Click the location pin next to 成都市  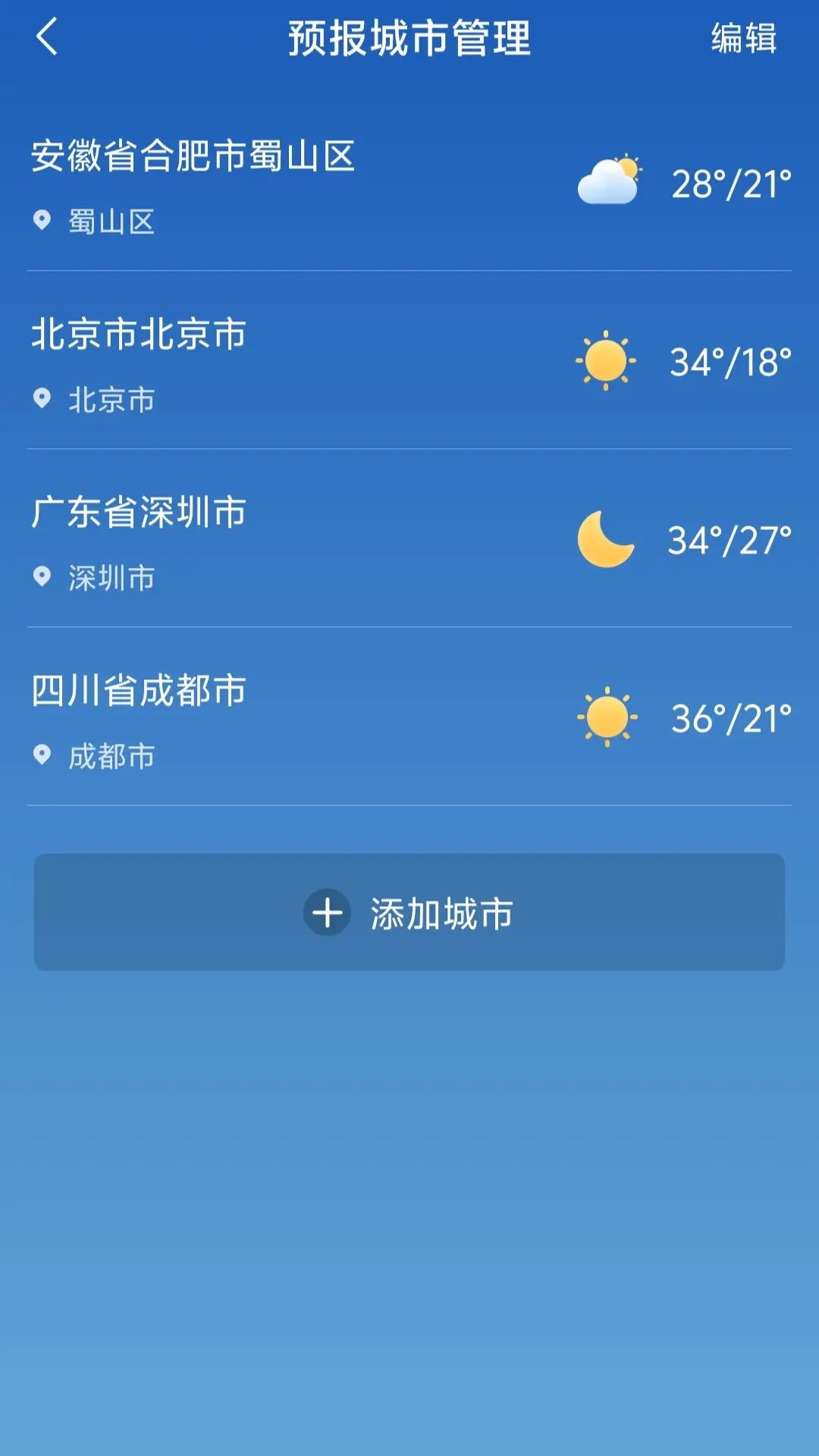click(42, 753)
